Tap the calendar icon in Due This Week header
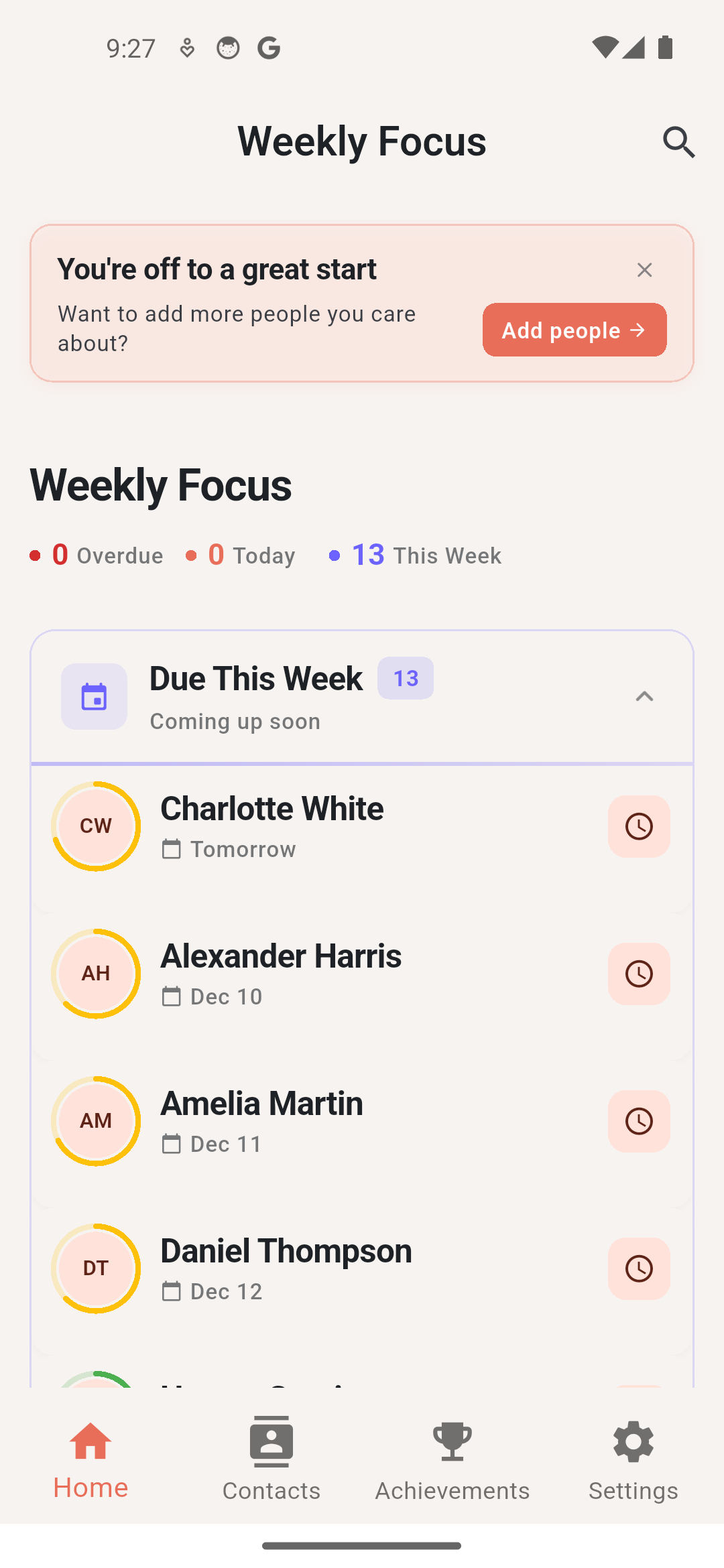Image resolution: width=724 pixels, height=1568 pixels. [x=94, y=696]
